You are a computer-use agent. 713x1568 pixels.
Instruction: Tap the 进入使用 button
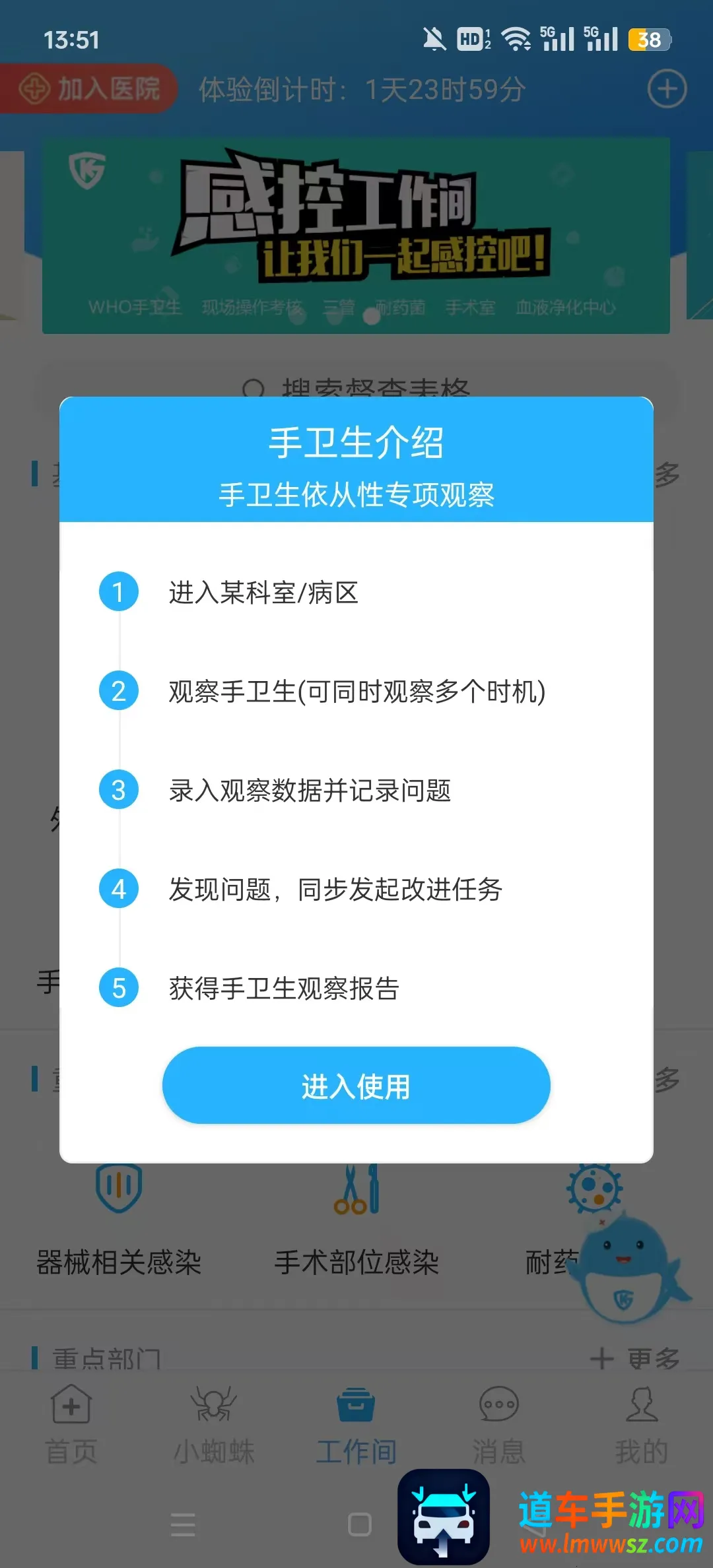(356, 1086)
